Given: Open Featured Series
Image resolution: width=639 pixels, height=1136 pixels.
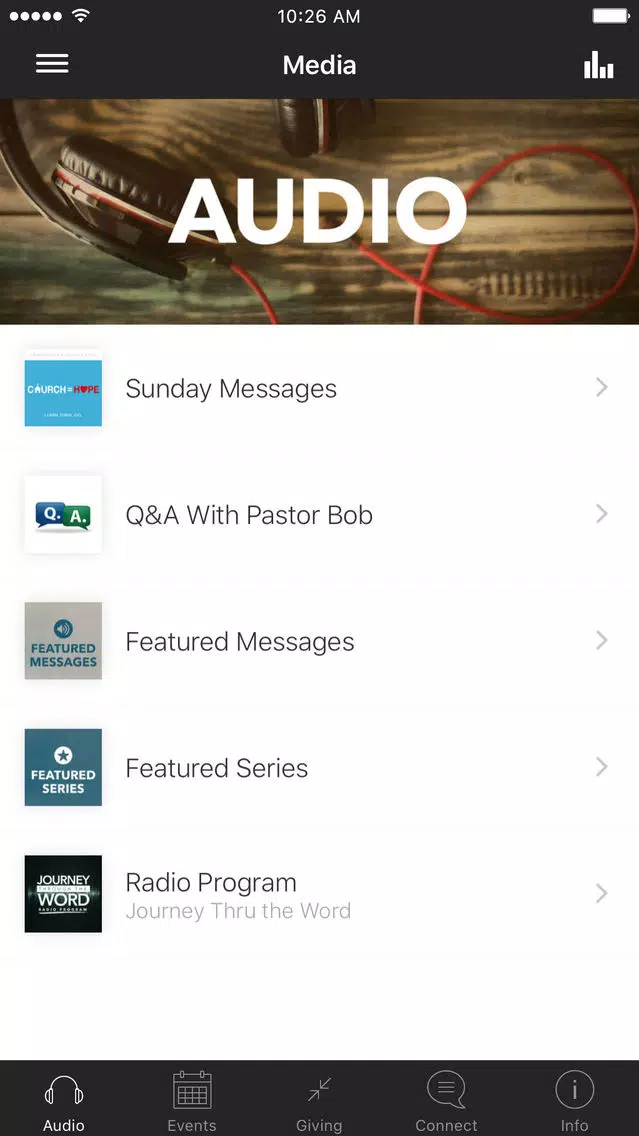Looking at the screenshot, I should coord(320,767).
